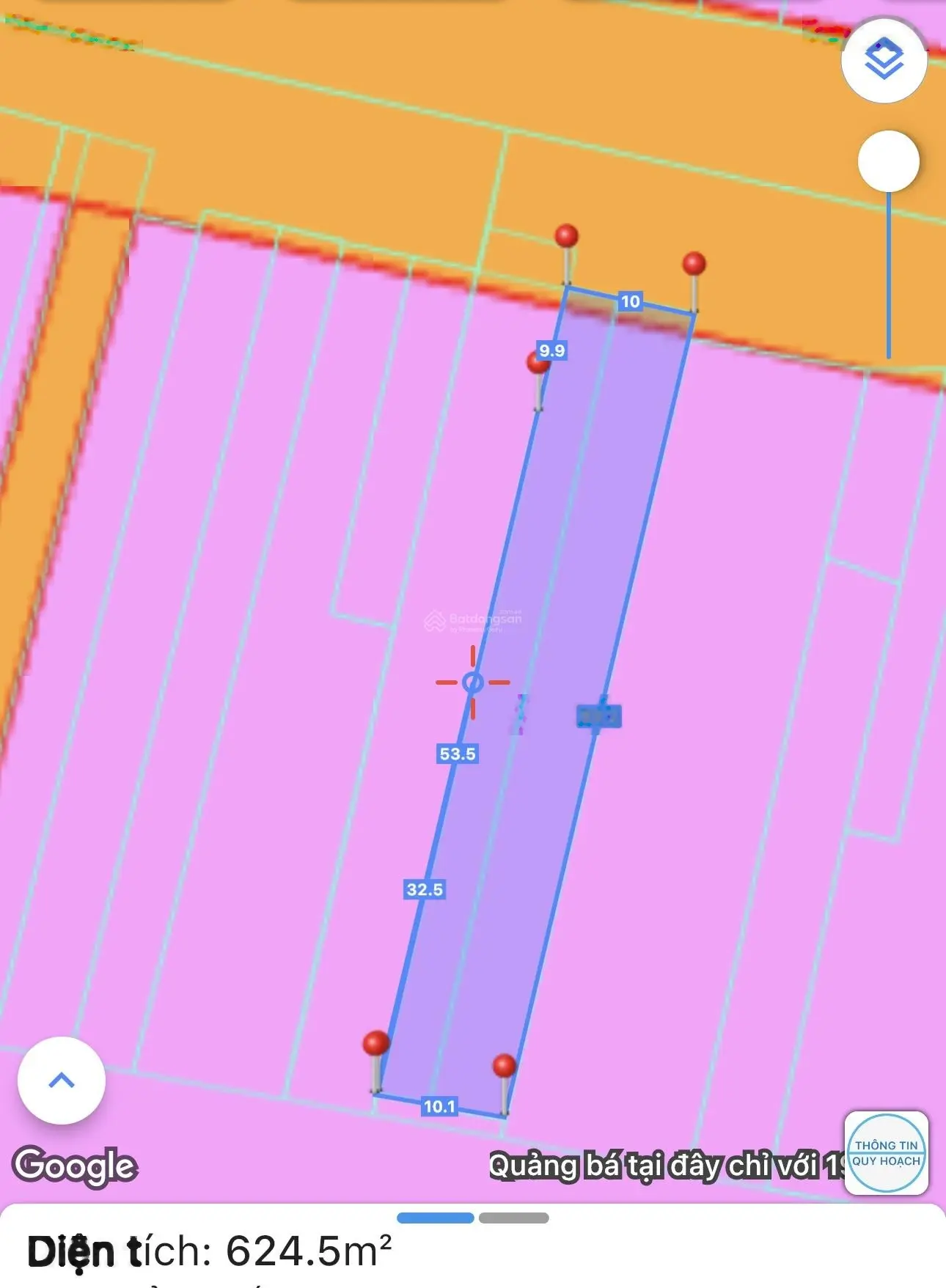This screenshot has height=1288, width=946.
Task: Switch to the second page indicator
Action: click(x=513, y=1218)
